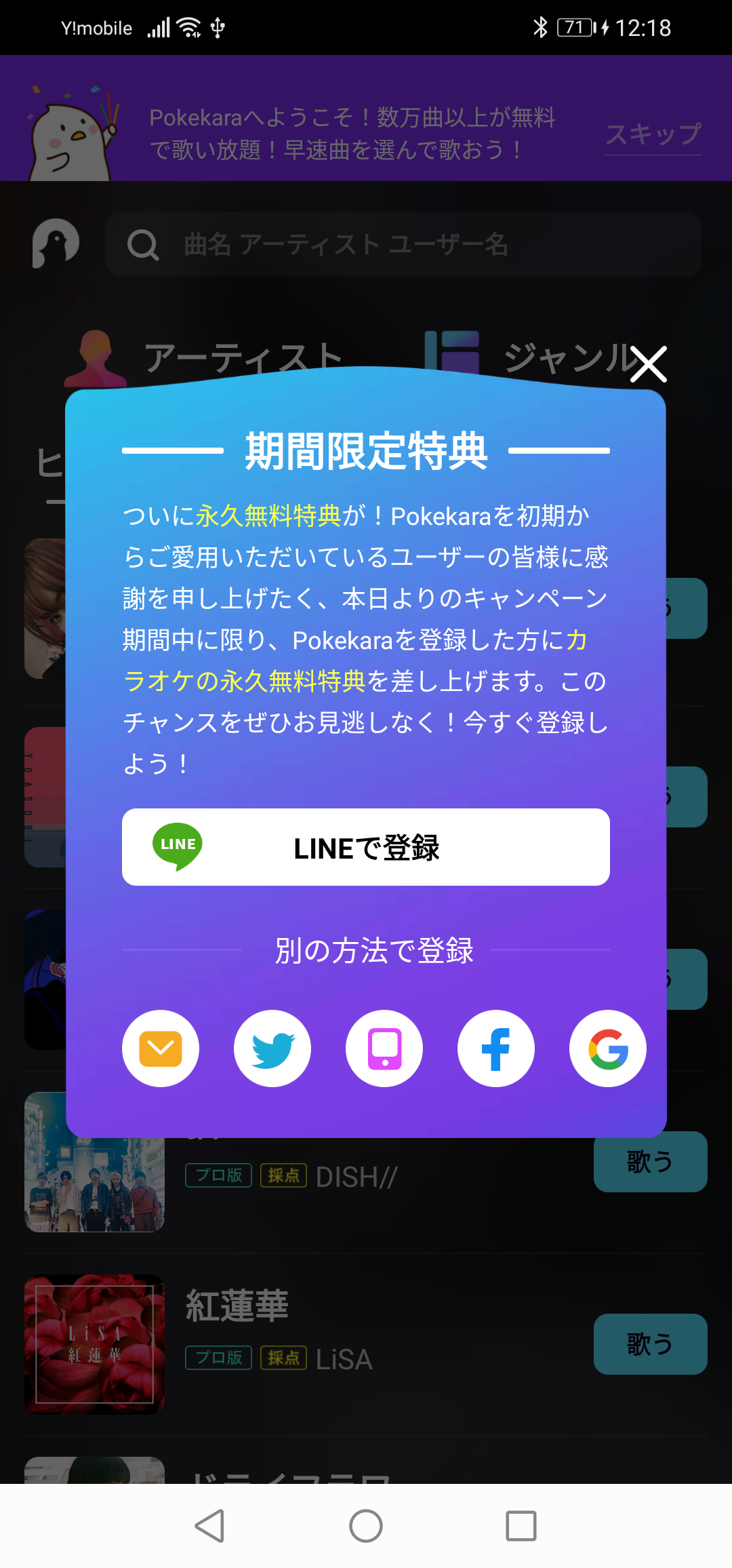
Task: Sign up with Twitter
Action: click(272, 1048)
